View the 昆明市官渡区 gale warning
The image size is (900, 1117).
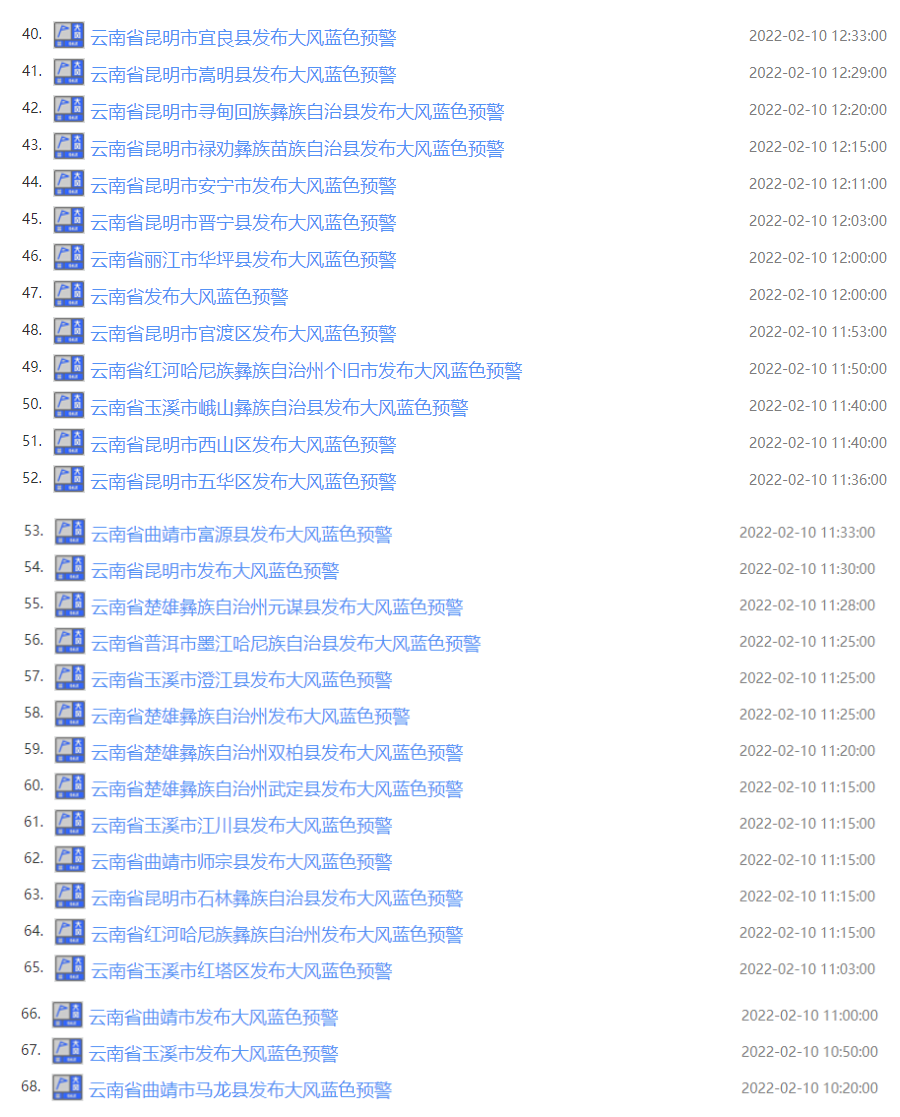243,334
